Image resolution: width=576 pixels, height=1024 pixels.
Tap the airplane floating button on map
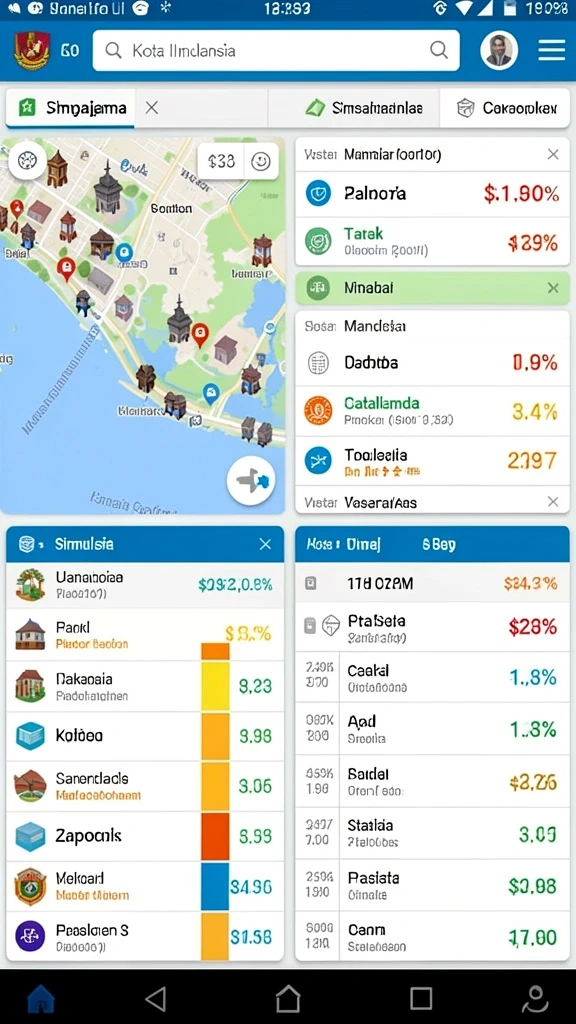[251, 481]
